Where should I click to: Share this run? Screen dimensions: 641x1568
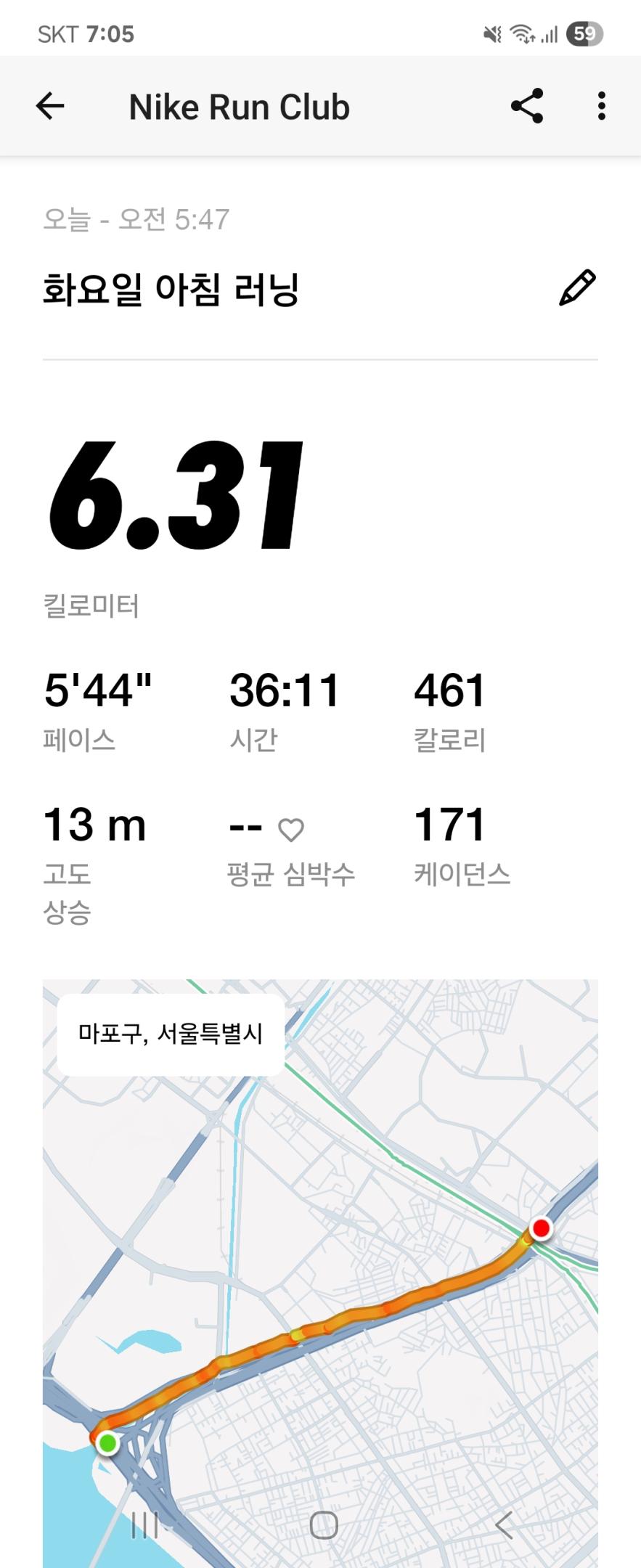(527, 107)
